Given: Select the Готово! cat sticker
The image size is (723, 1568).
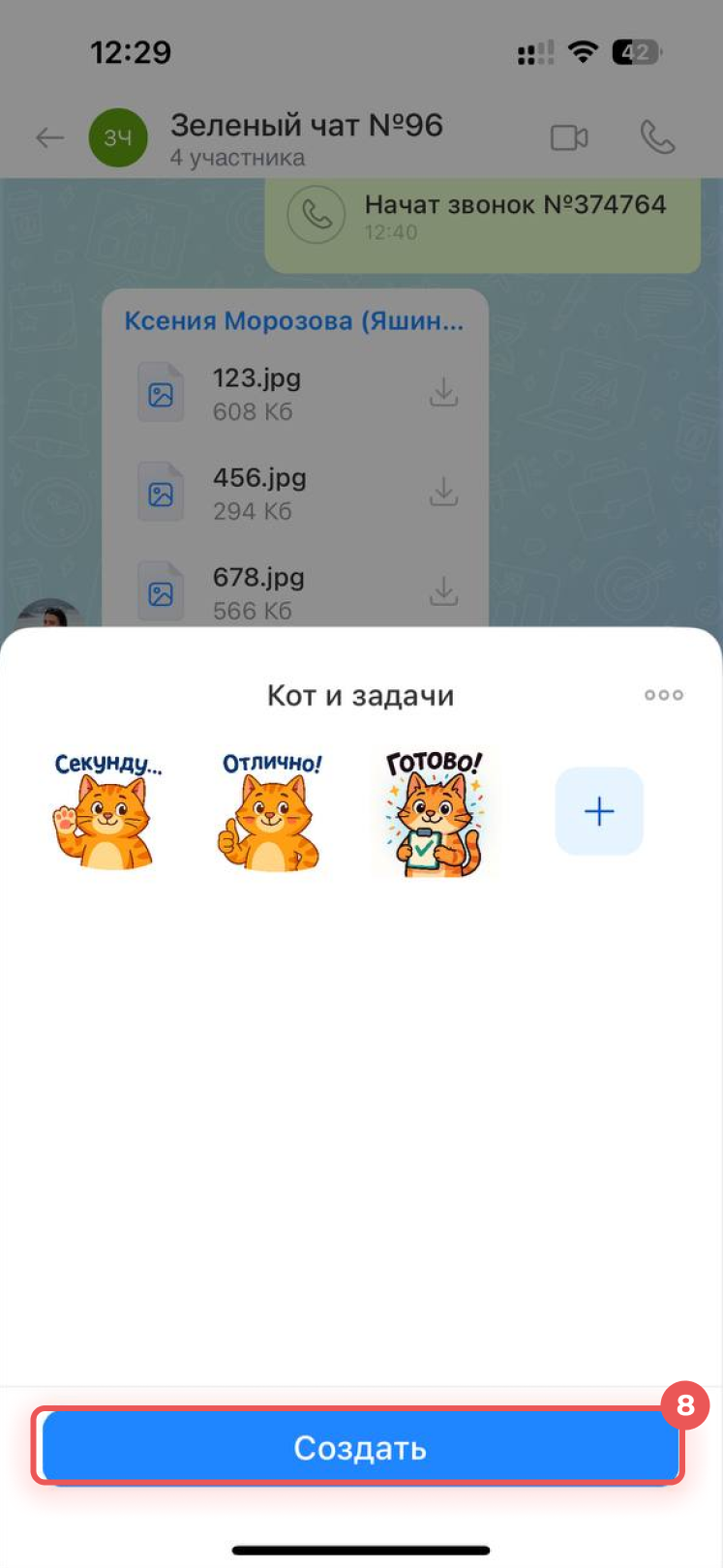Looking at the screenshot, I should tap(435, 813).
